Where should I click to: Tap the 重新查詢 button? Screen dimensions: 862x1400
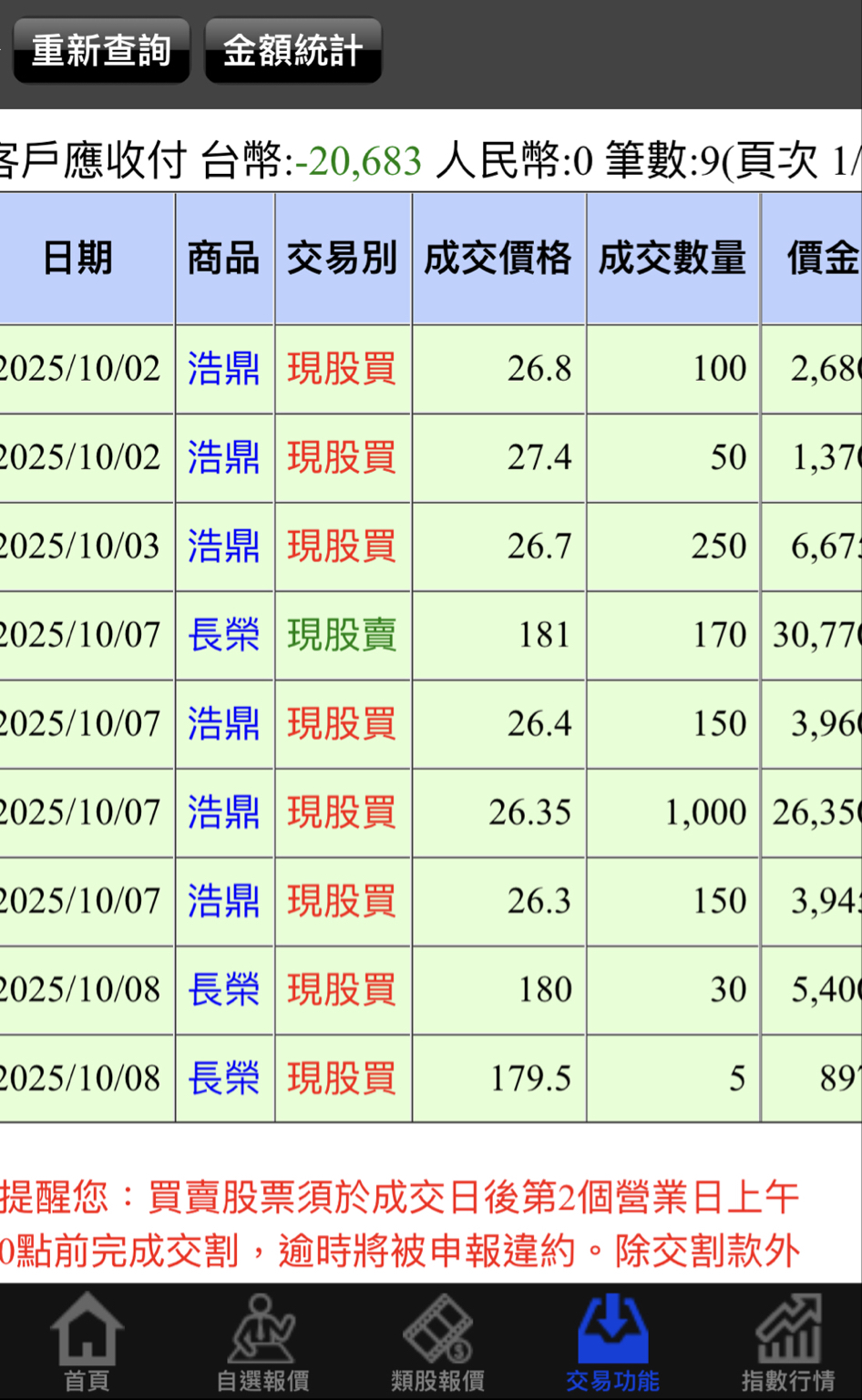click(101, 51)
